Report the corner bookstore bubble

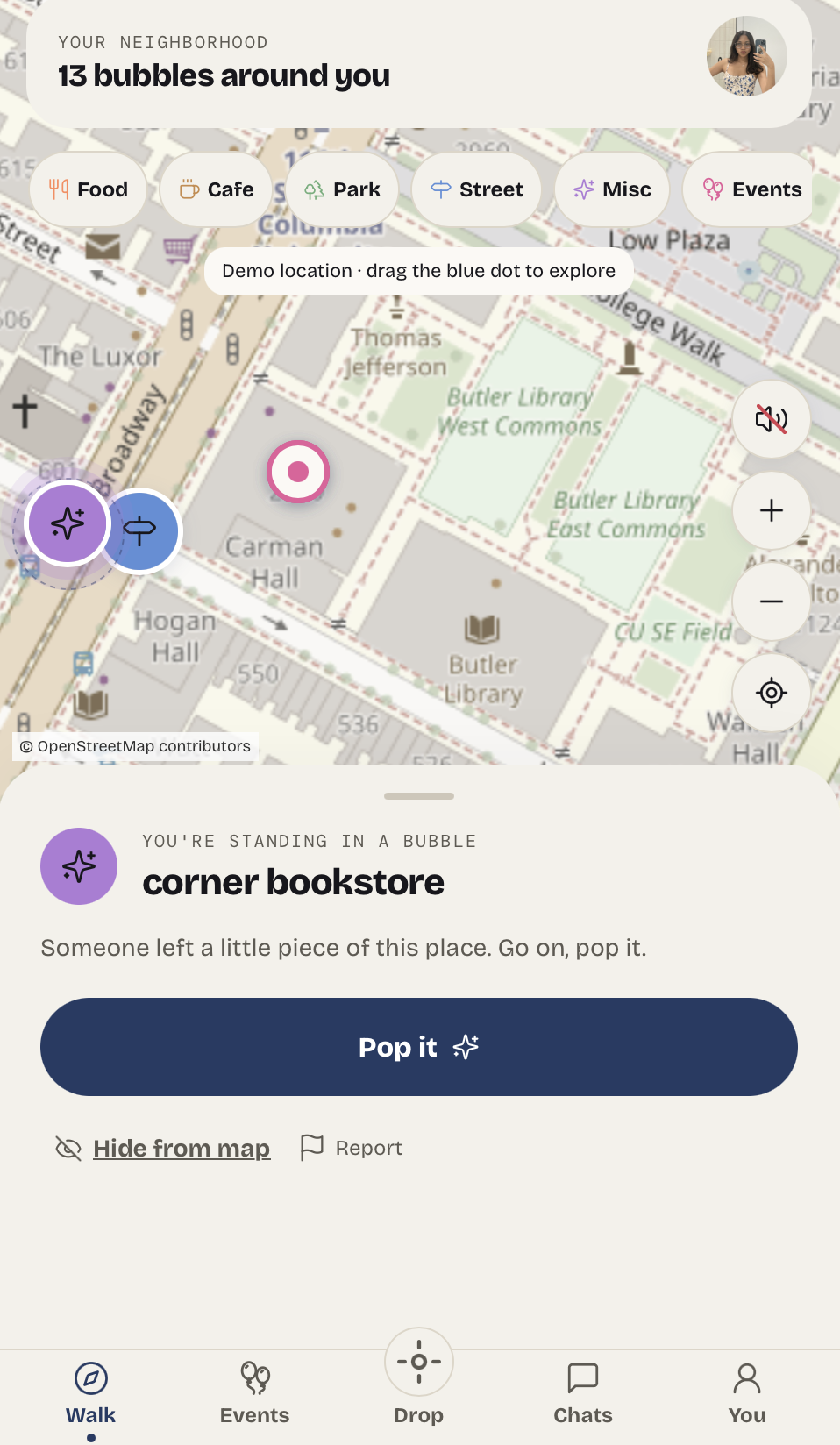click(x=352, y=1148)
